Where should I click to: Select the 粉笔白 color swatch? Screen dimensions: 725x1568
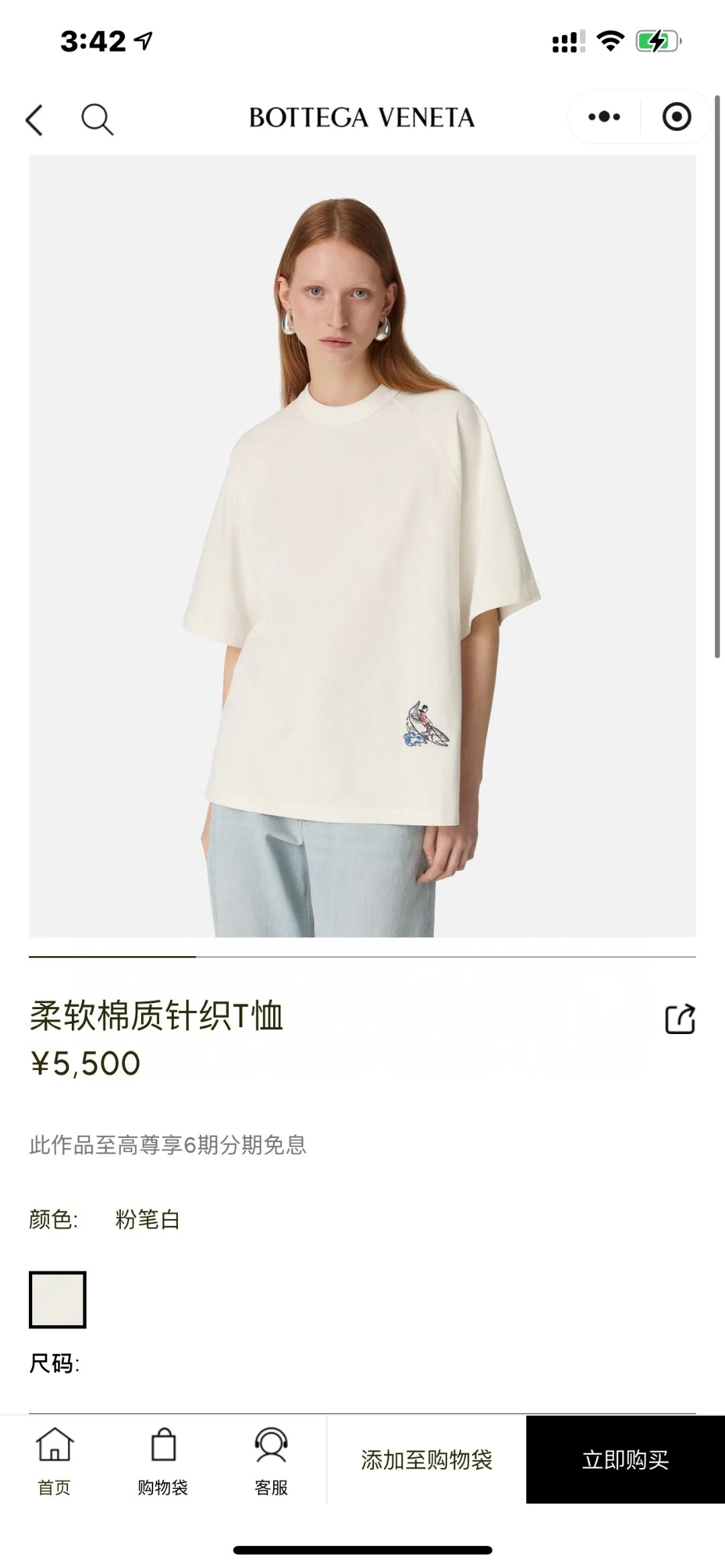[58, 1300]
